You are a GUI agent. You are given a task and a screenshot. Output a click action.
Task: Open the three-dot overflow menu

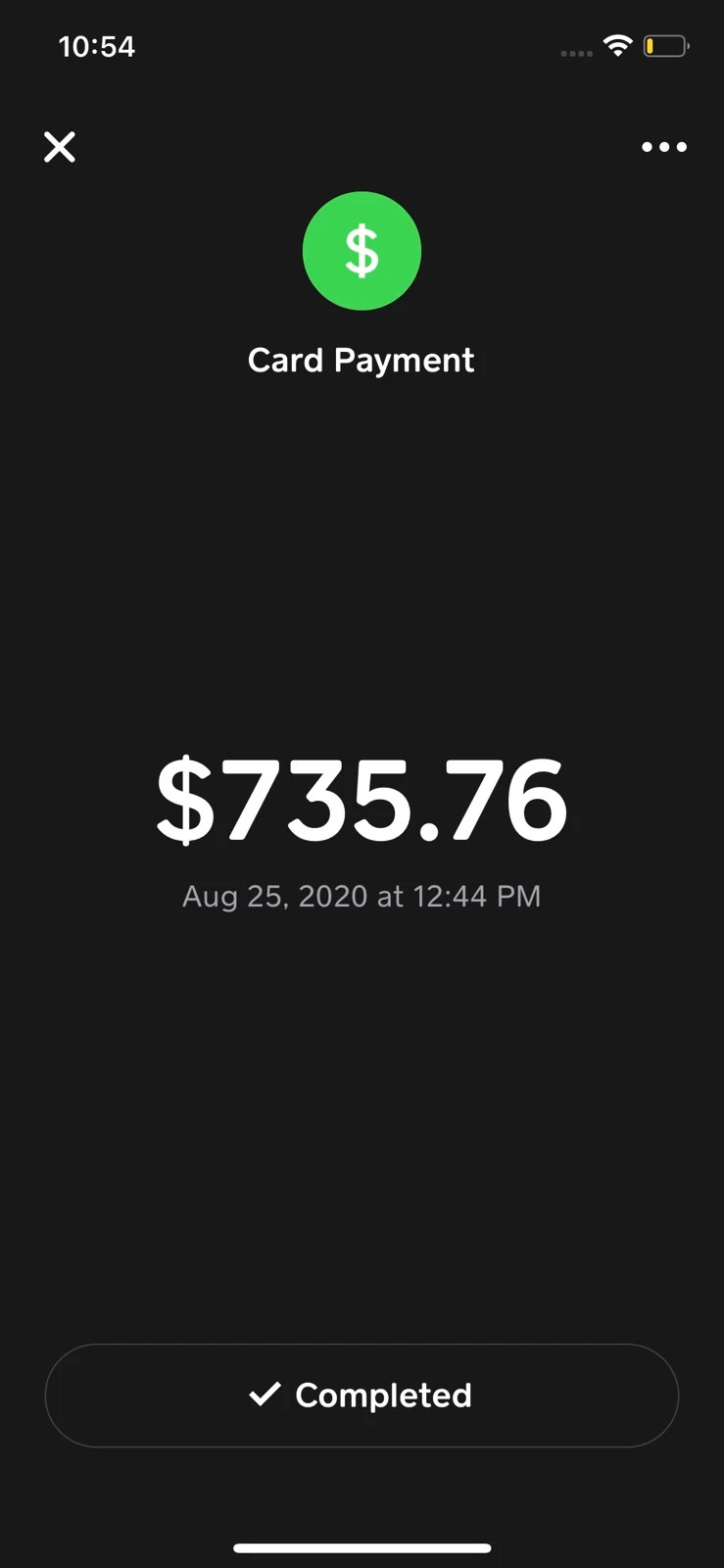click(x=664, y=147)
